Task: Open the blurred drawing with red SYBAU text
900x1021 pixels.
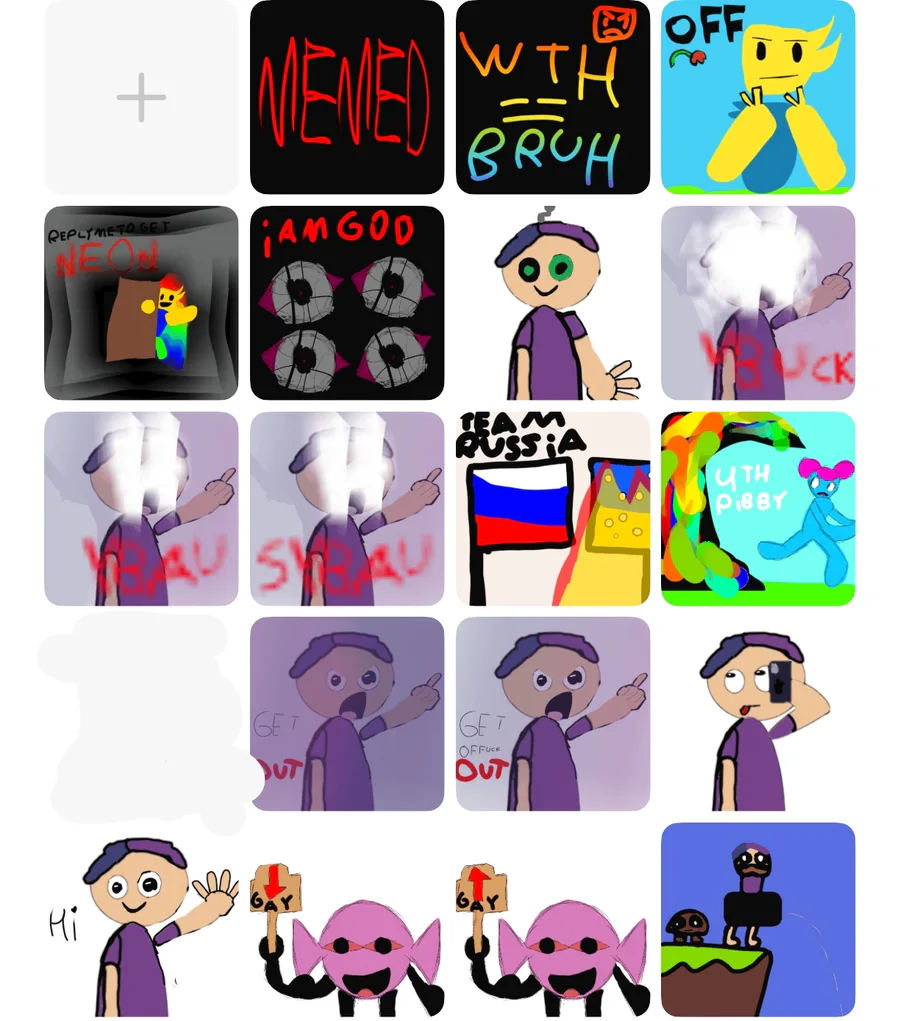Action: coord(347,509)
